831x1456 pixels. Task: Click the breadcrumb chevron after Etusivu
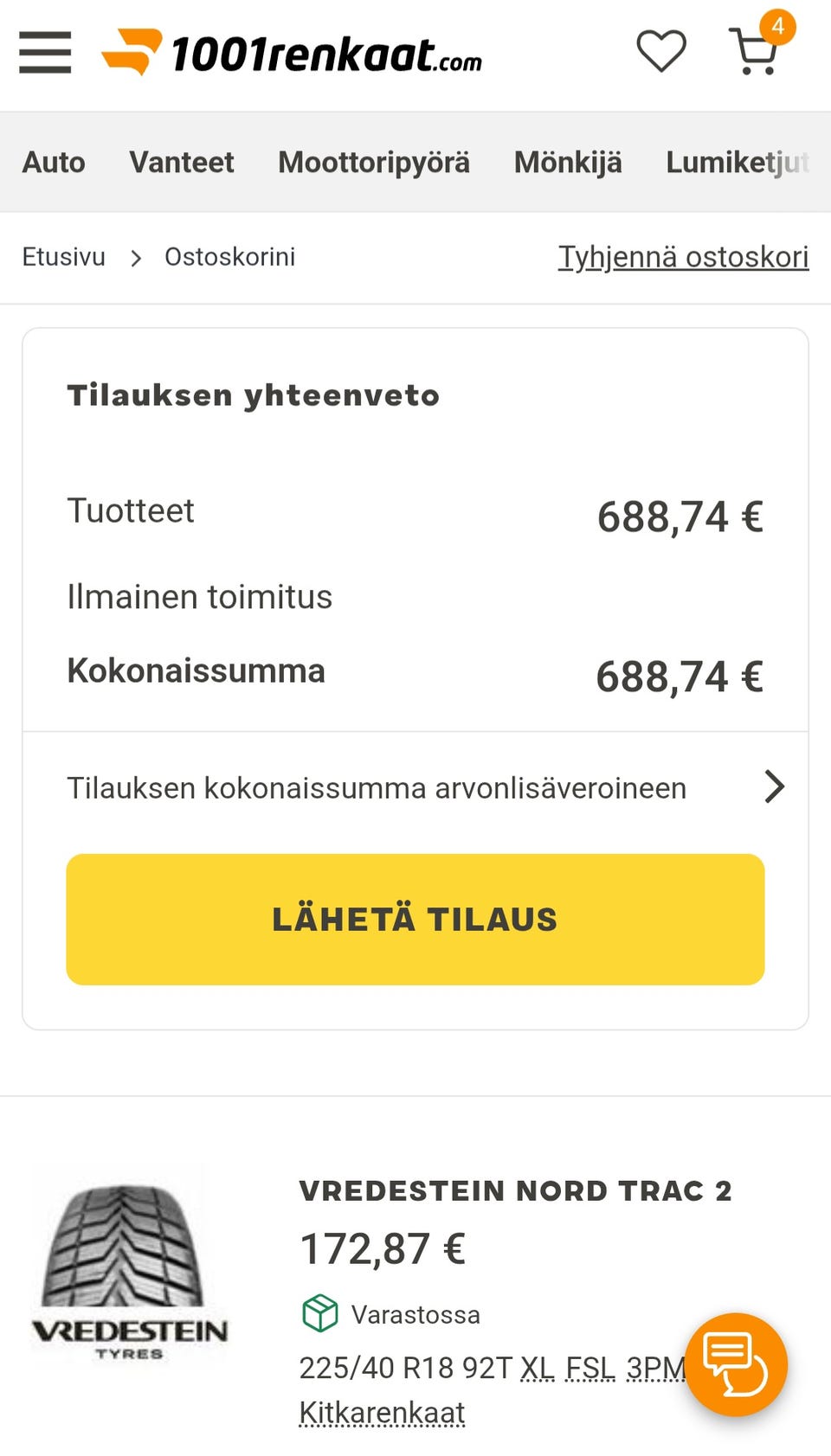point(136,257)
